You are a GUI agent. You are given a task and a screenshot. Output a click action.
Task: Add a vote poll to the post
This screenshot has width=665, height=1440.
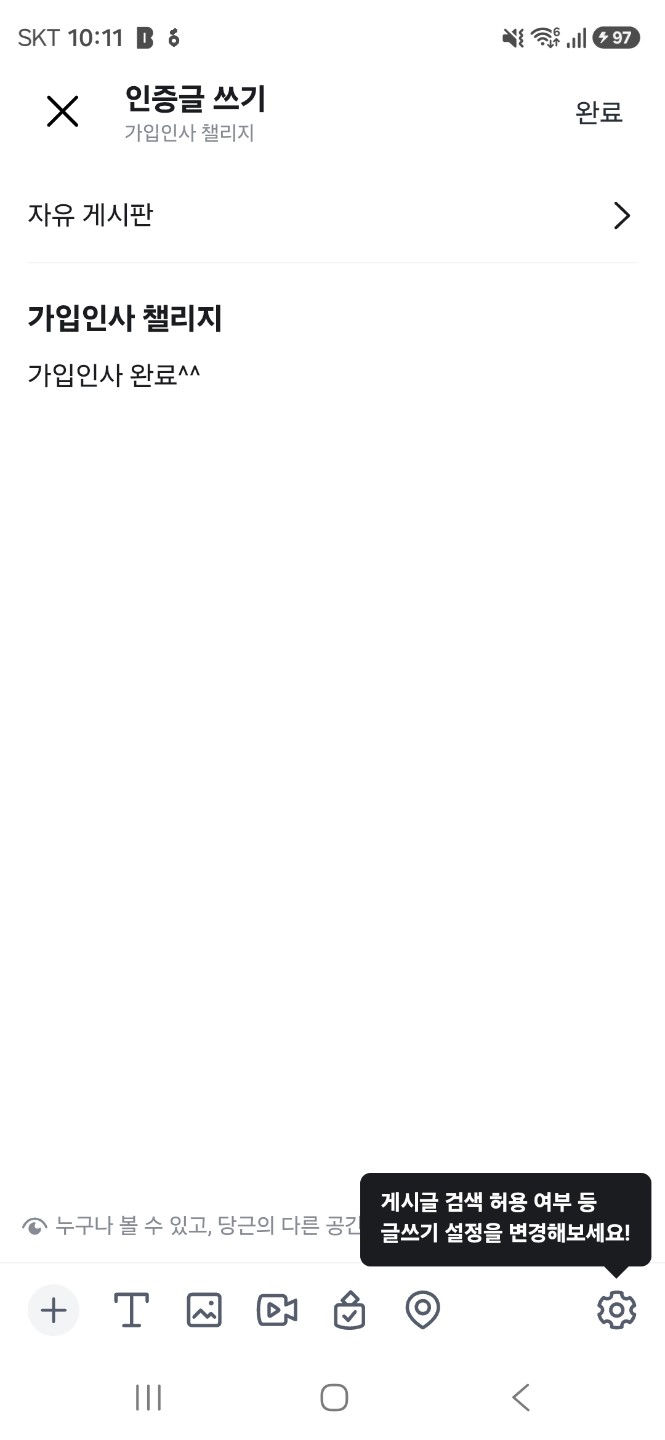(349, 1310)
